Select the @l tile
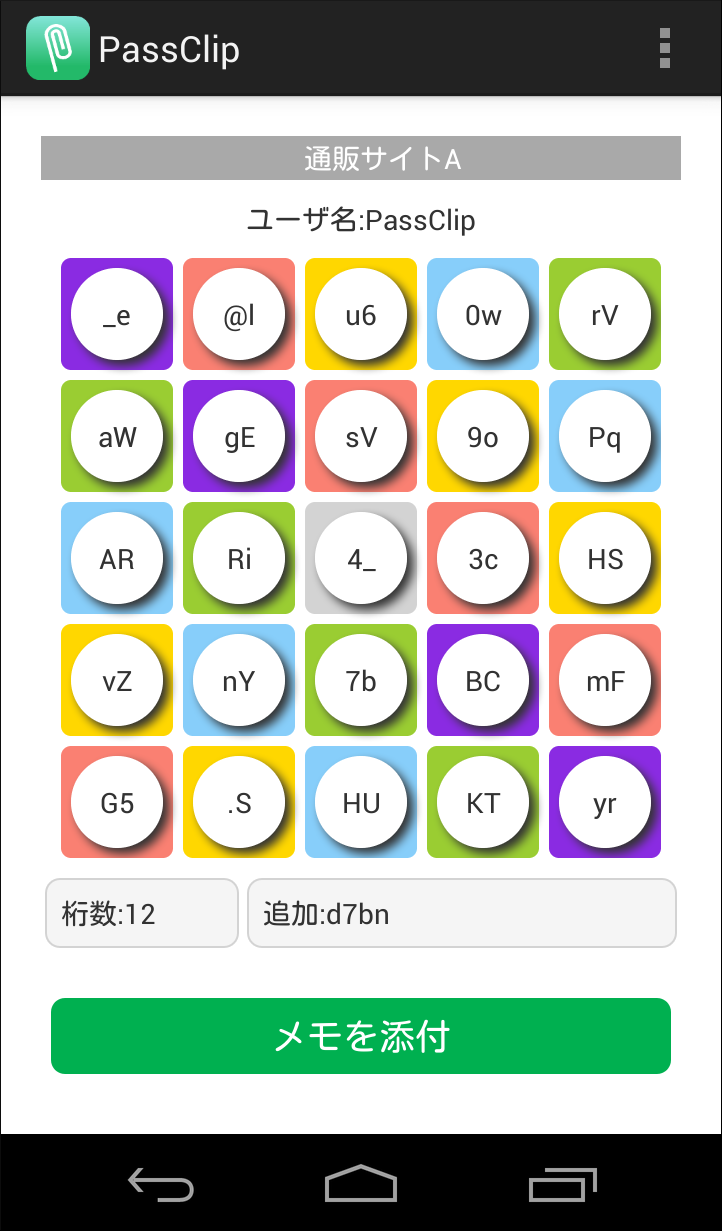The width and height of the screenshot is (722, 1231). 239,314
